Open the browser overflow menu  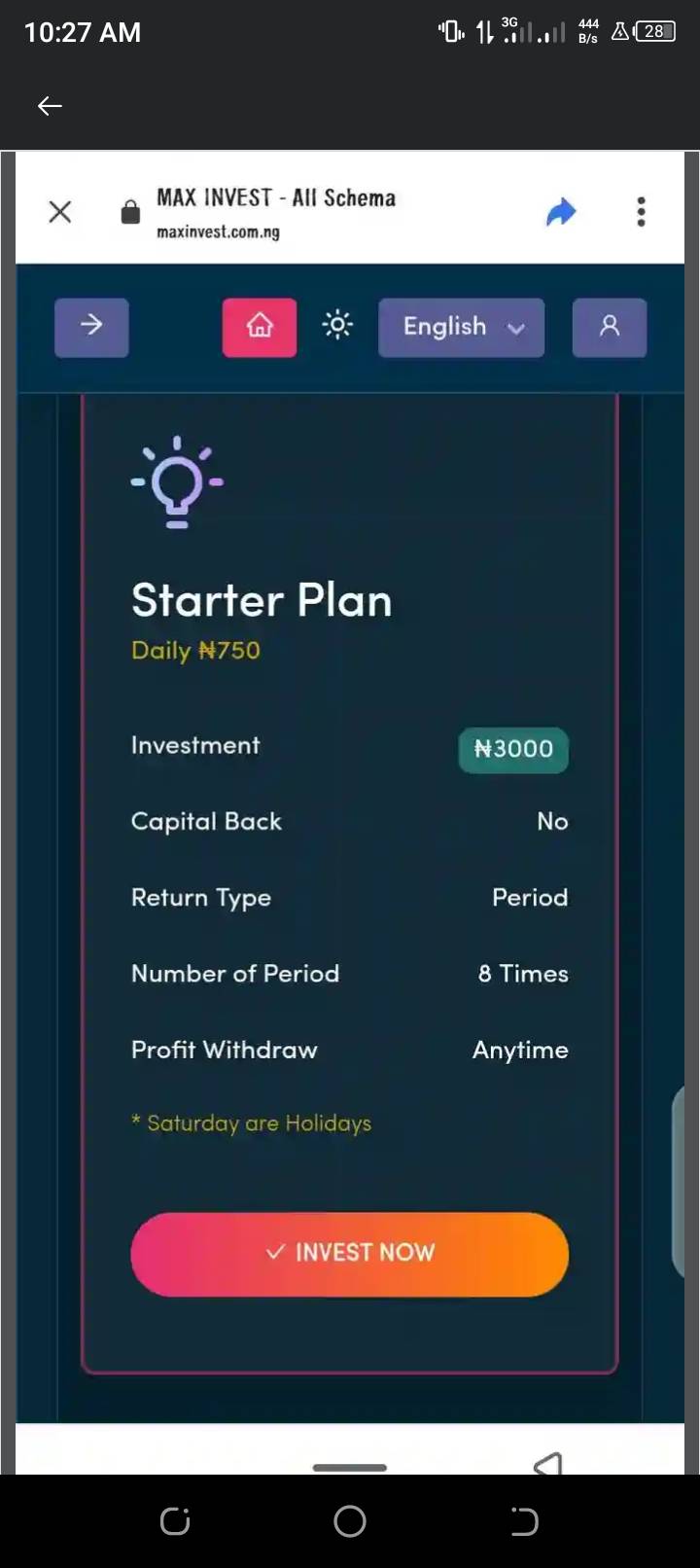click(x=641, y=211)
